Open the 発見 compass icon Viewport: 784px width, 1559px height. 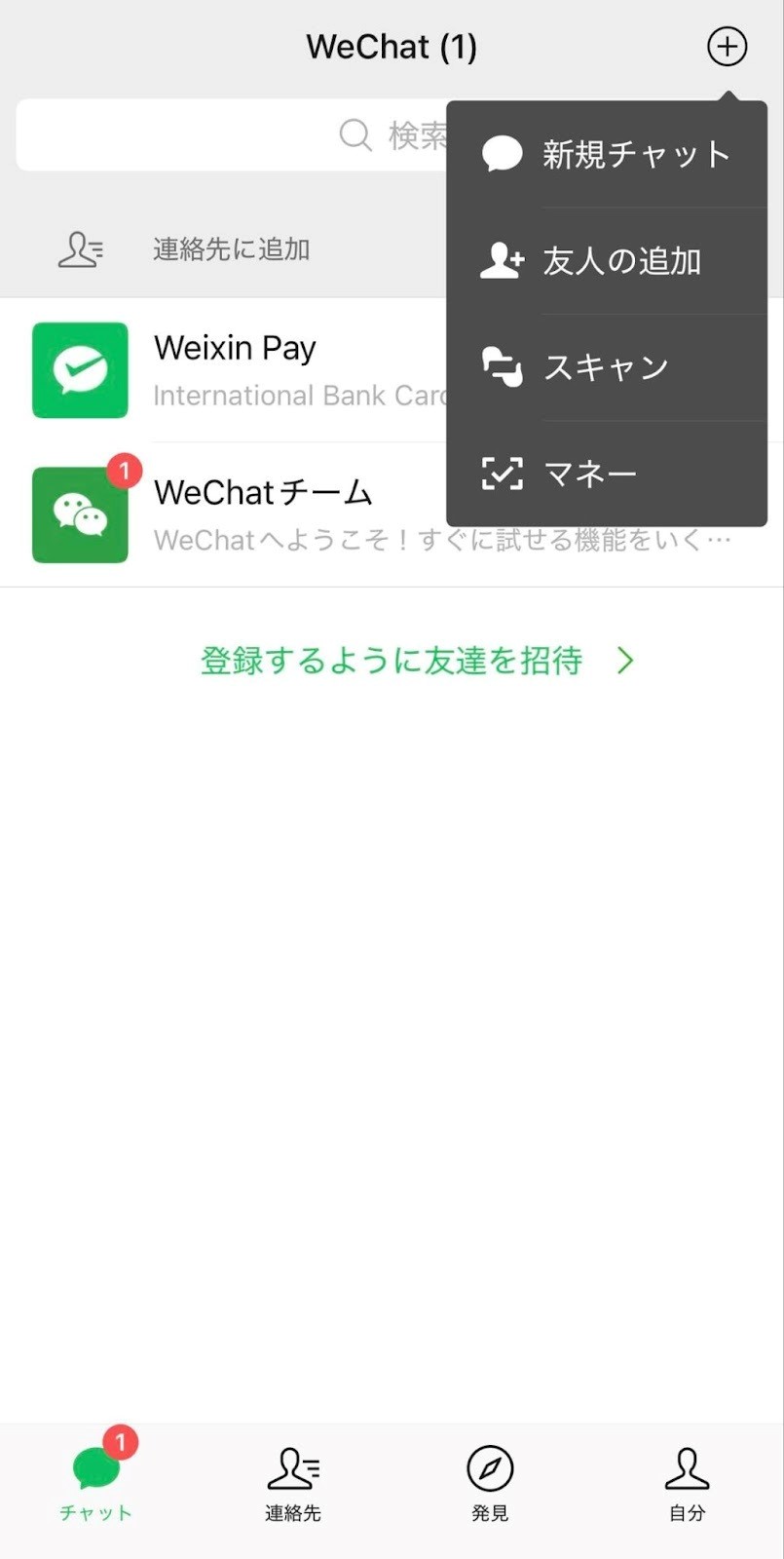490,1464
